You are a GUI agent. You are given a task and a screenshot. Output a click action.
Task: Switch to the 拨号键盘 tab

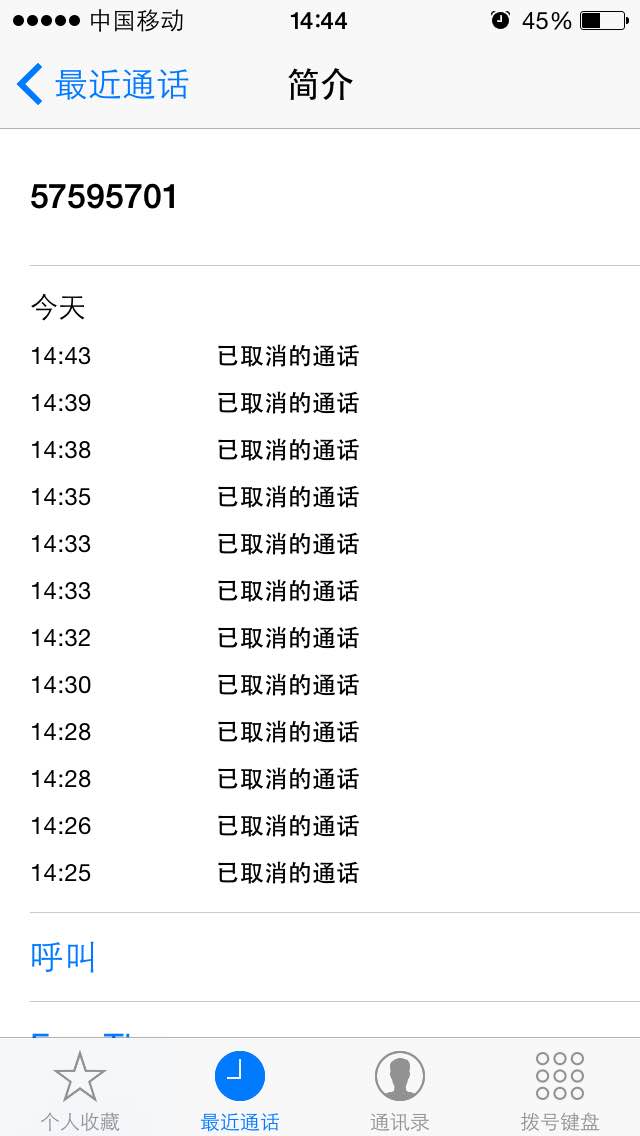560,1090
